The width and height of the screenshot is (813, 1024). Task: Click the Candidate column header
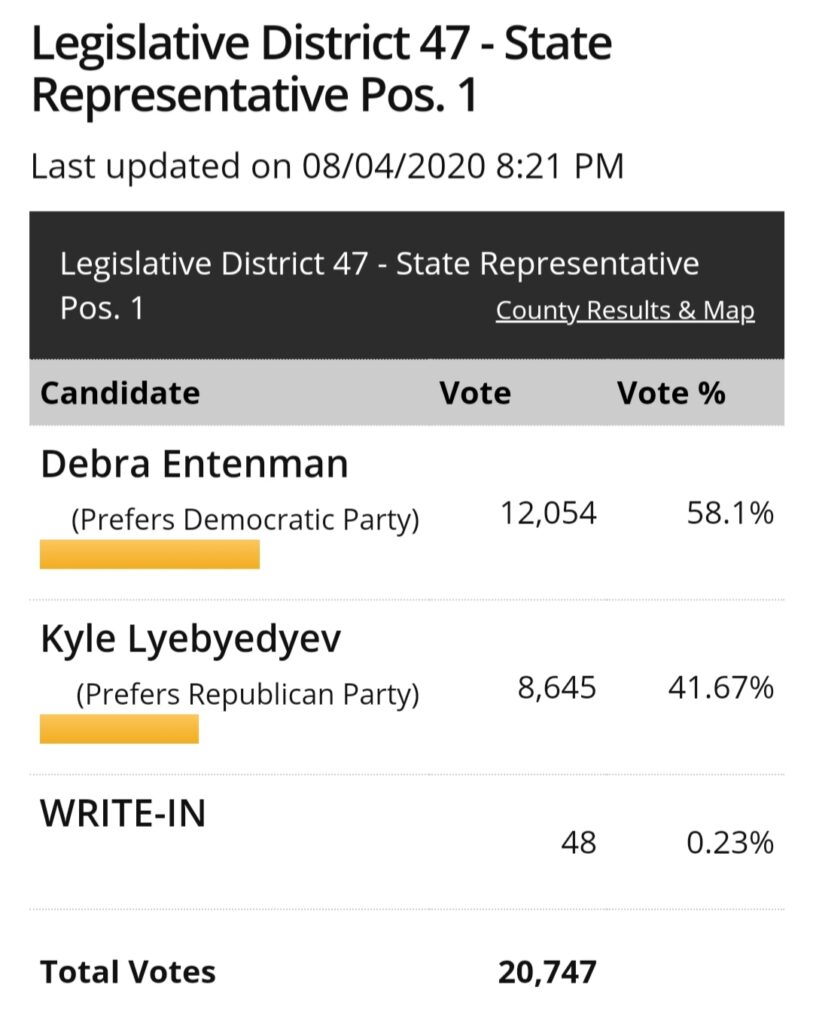coord(118,392)
